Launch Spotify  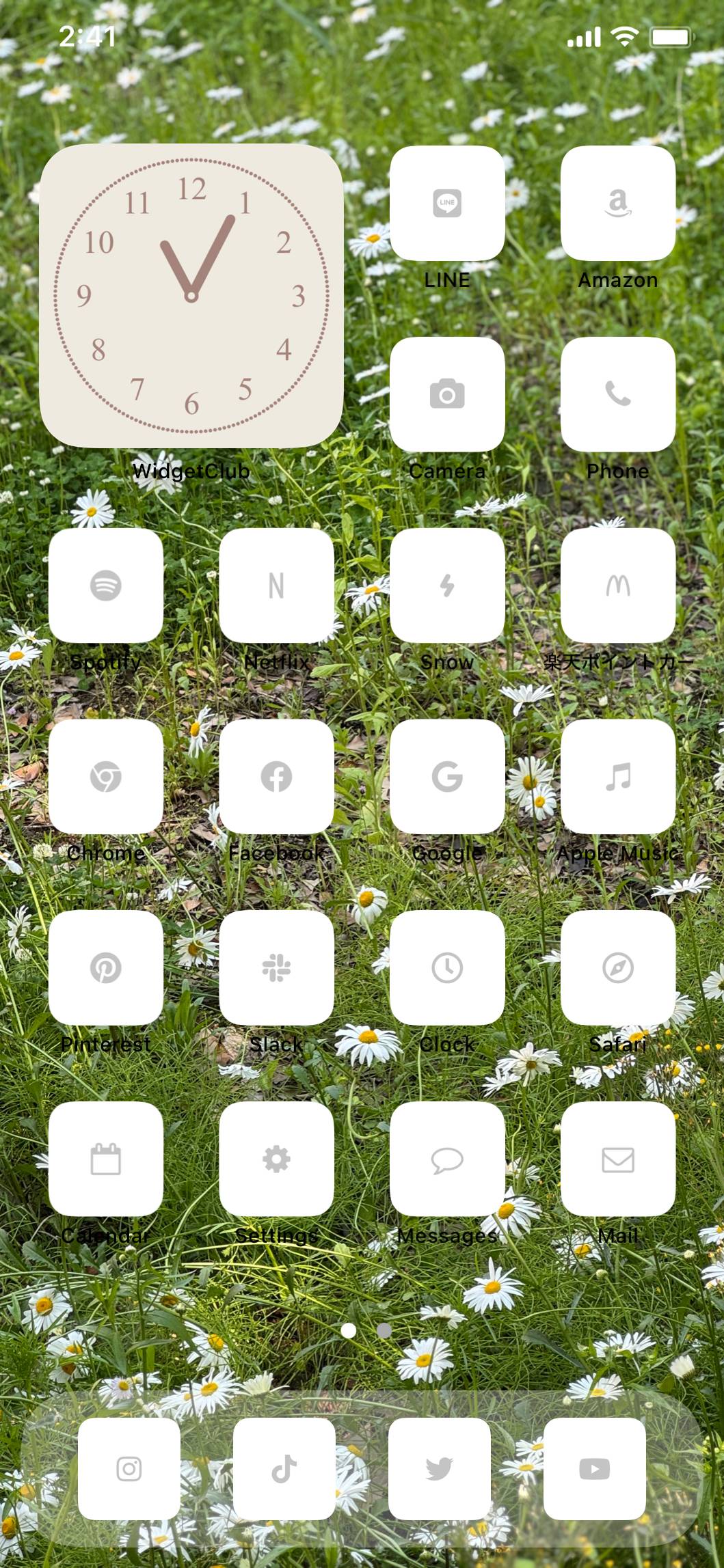[106, 586]
